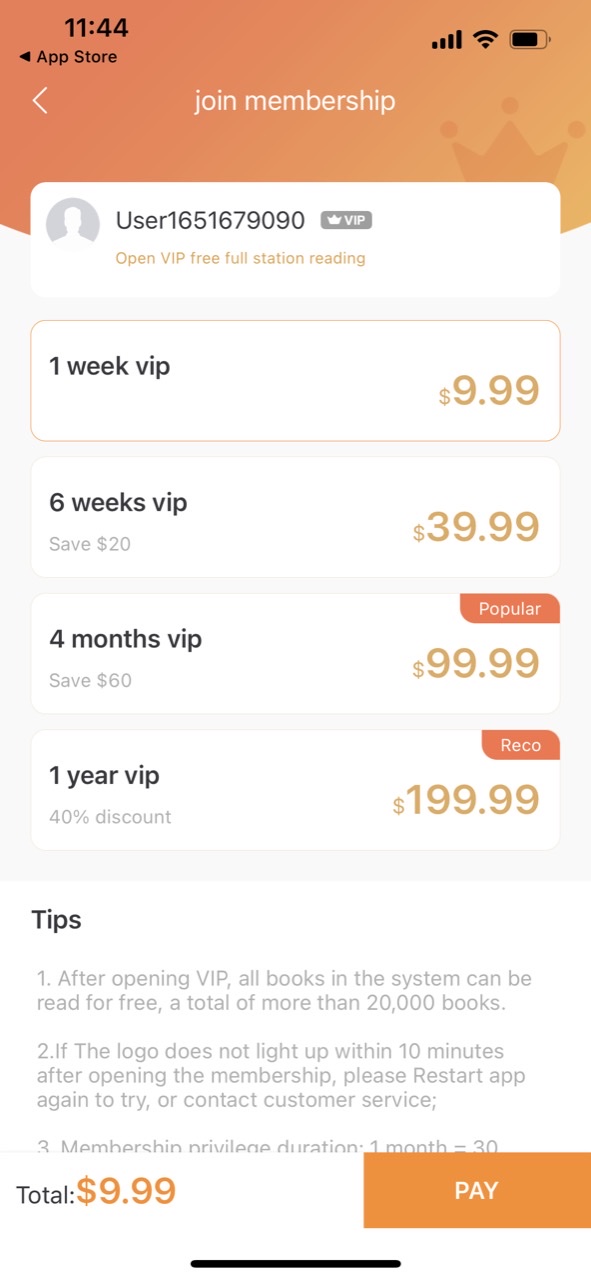The height and width of the screenshot is (1280, 591).
Task: Go back using the arrow icon
Action: [40, 101]
